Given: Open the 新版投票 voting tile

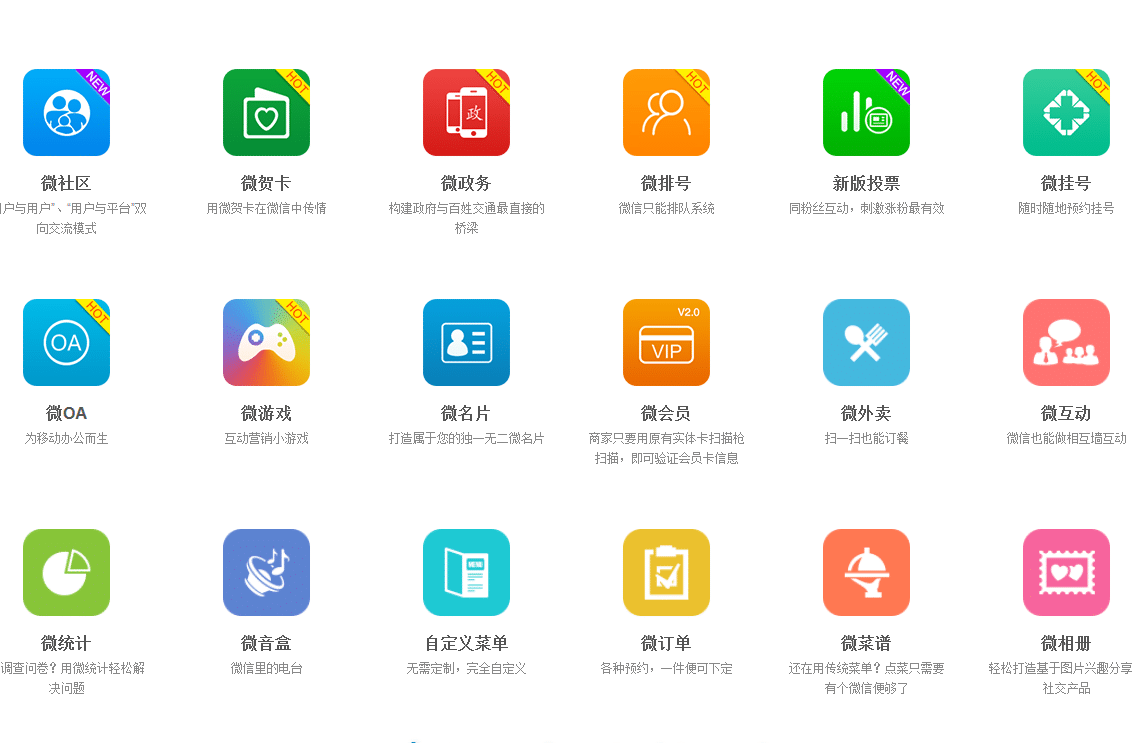Looking at the screenshot, I should tap(866, 113).
